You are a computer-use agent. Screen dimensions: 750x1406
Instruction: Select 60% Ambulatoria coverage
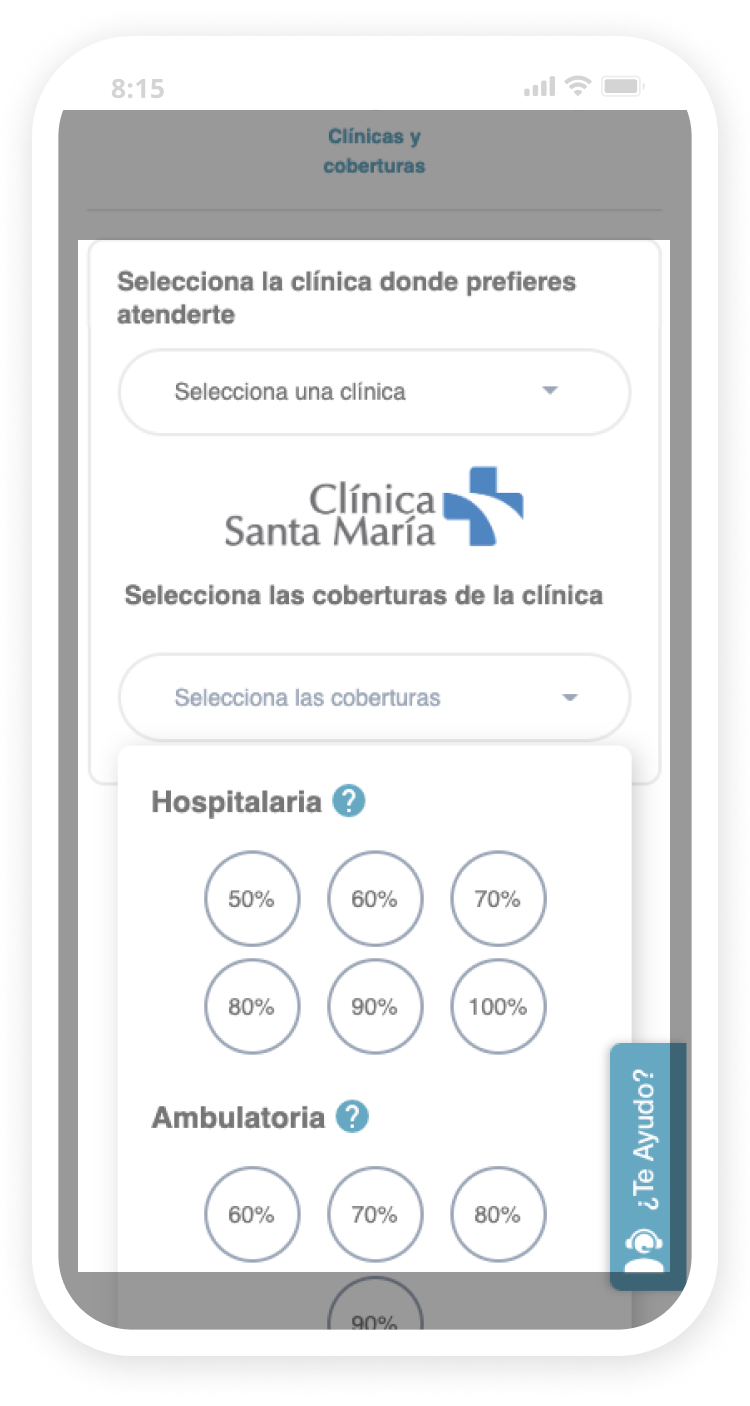point(251,1215)
